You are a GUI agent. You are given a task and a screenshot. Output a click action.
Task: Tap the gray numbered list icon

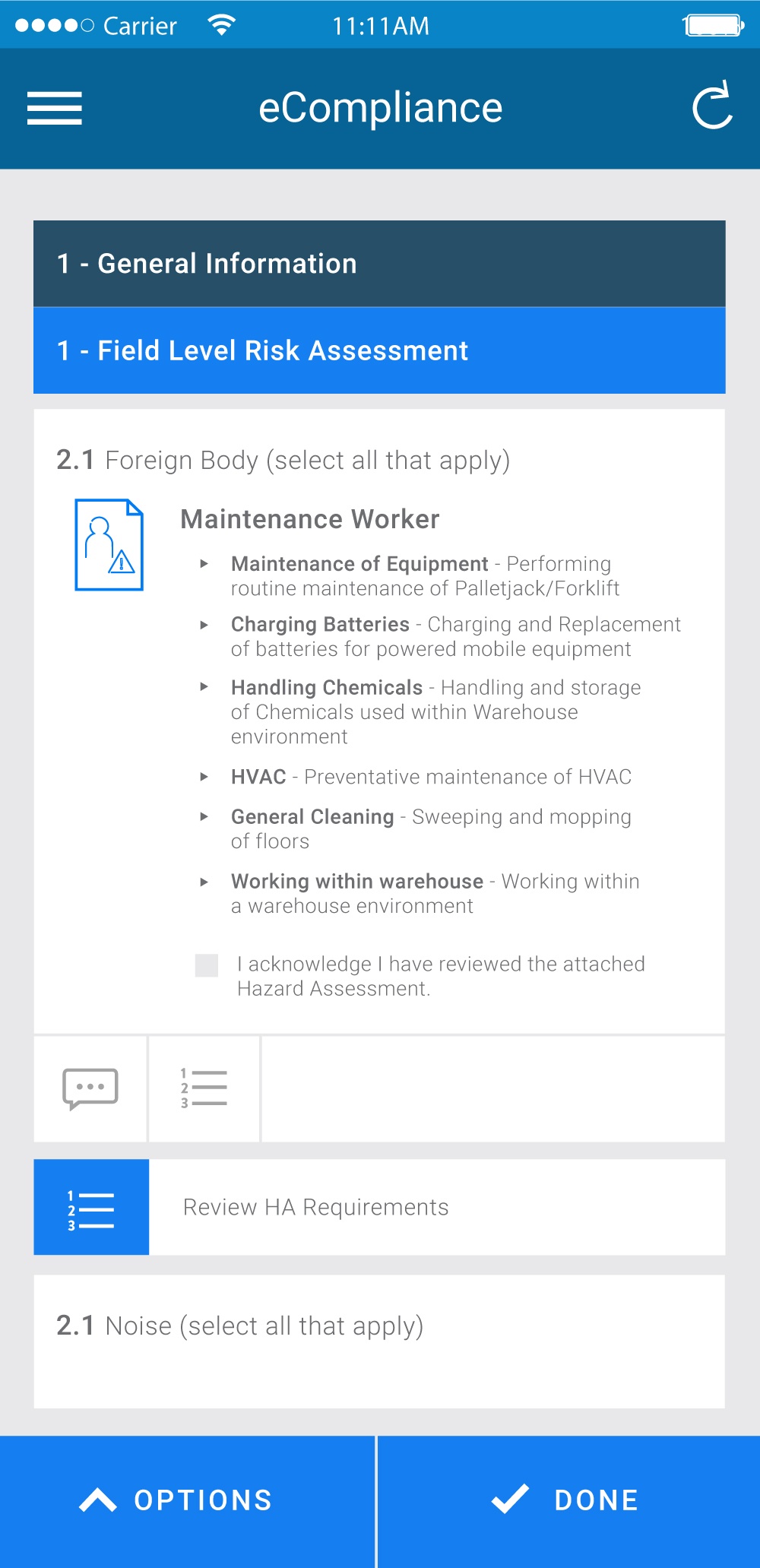[204, 1088]
